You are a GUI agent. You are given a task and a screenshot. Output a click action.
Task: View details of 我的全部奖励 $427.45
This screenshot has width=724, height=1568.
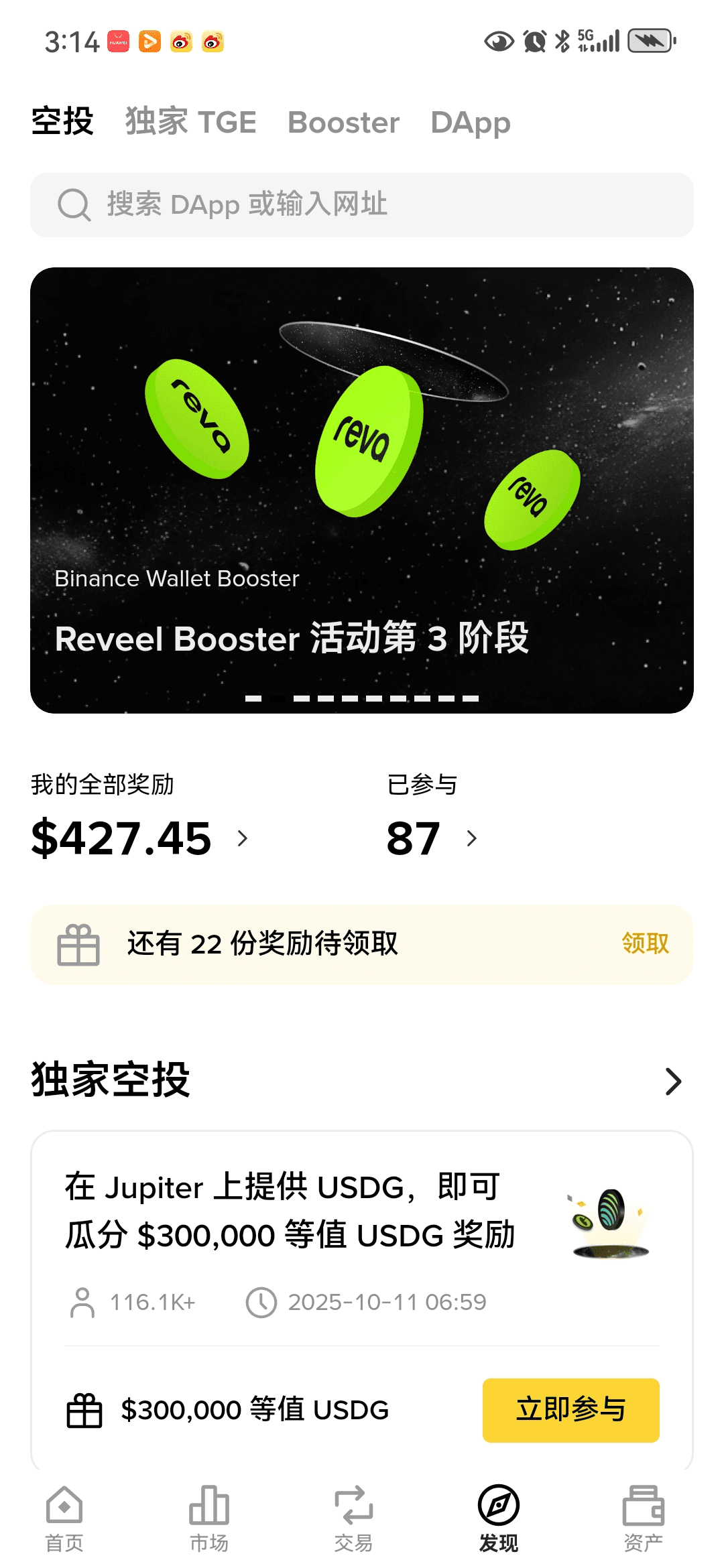141,838
